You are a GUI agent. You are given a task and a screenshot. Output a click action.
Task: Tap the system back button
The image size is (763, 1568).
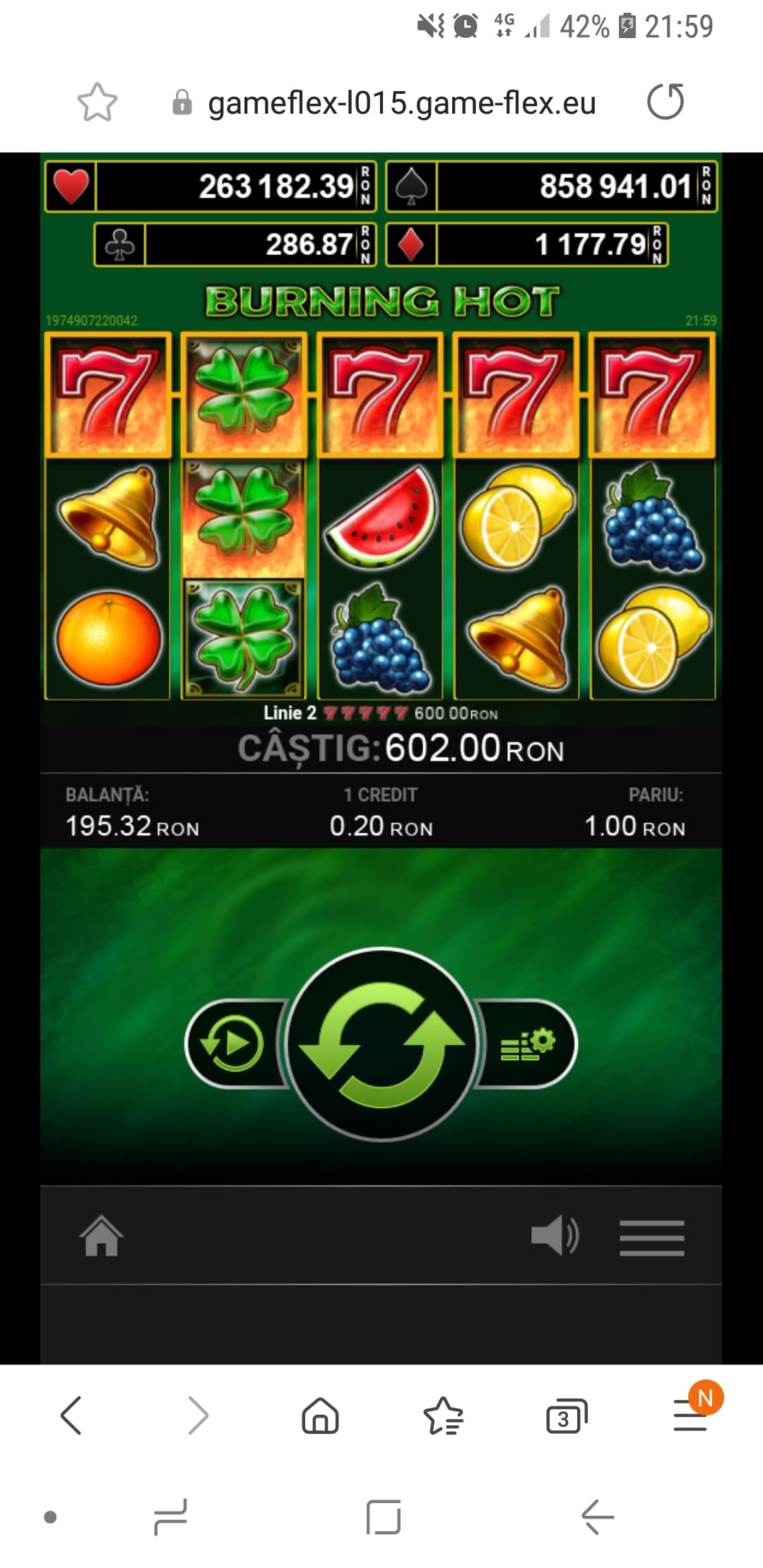pos(597,1517)
